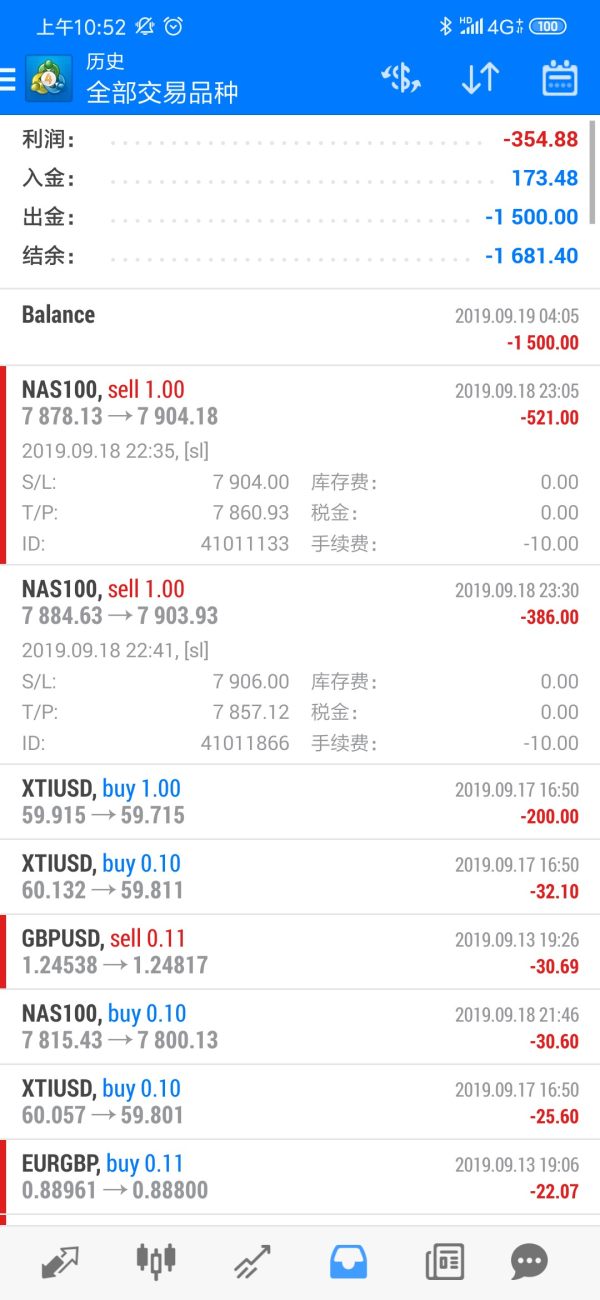Open the sort order arrows
This screenshot has width=600, height=1300.
(x=480, y=79)
